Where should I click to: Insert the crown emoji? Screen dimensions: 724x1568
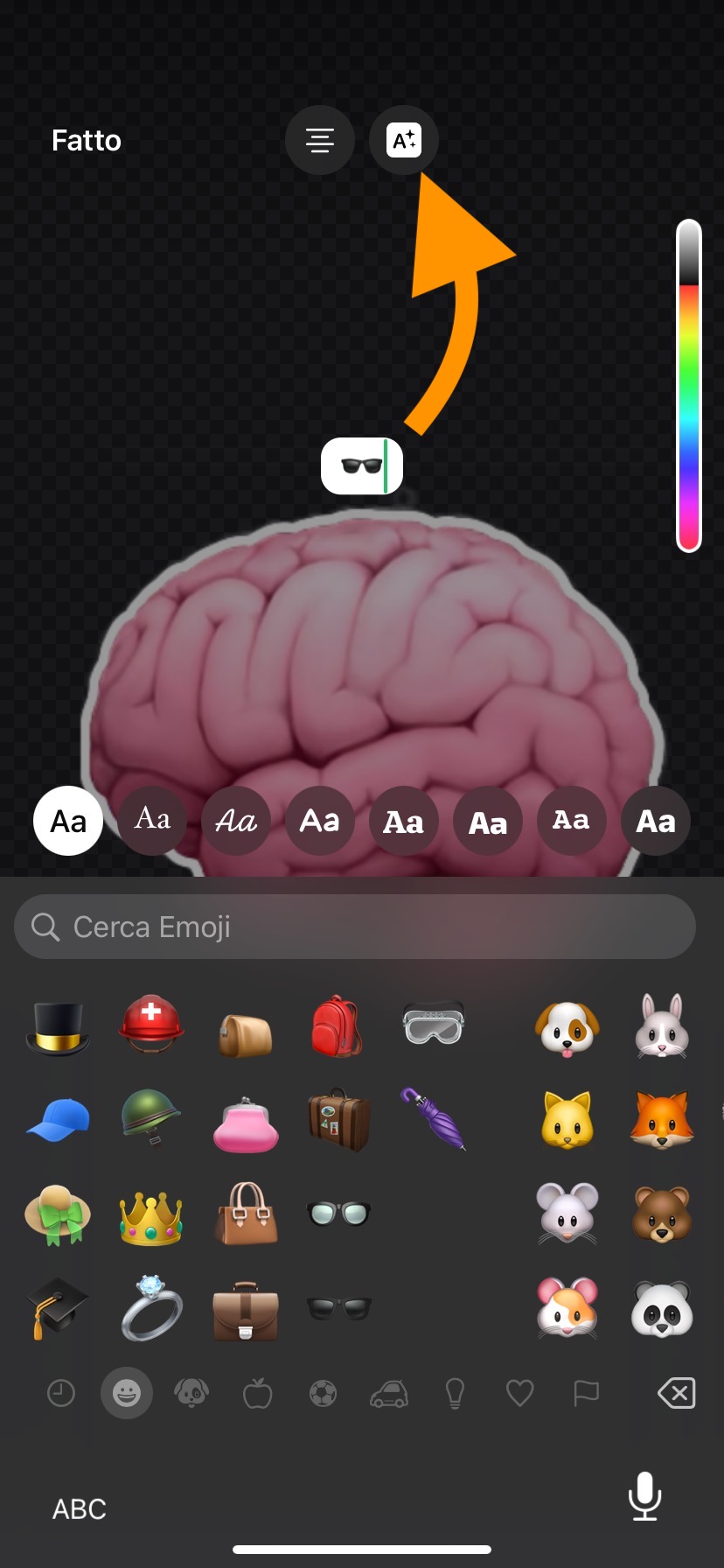coord(150,1216)
